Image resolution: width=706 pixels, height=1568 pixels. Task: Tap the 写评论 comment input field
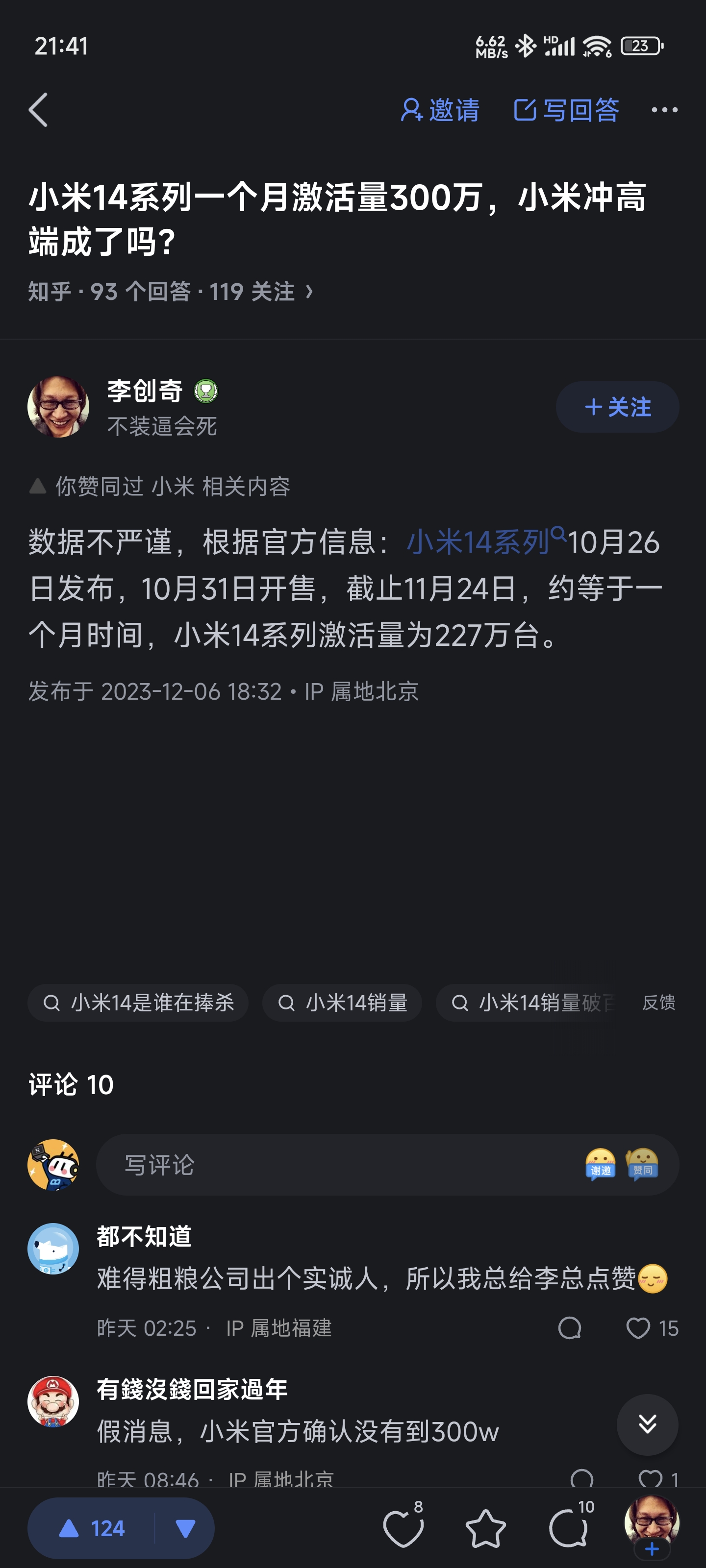click(x=304, y=1163)
